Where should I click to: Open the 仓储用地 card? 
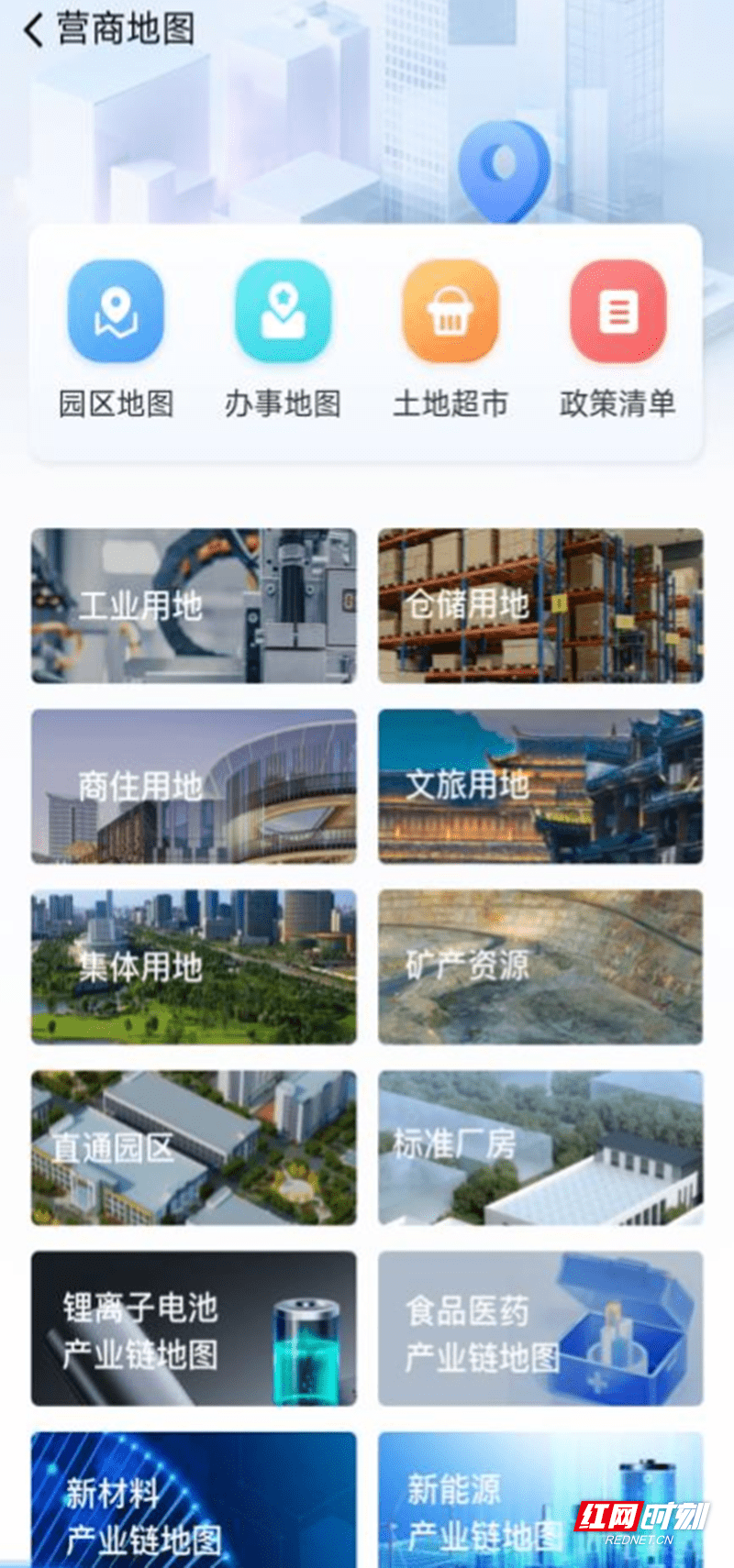tap(540, 605)
